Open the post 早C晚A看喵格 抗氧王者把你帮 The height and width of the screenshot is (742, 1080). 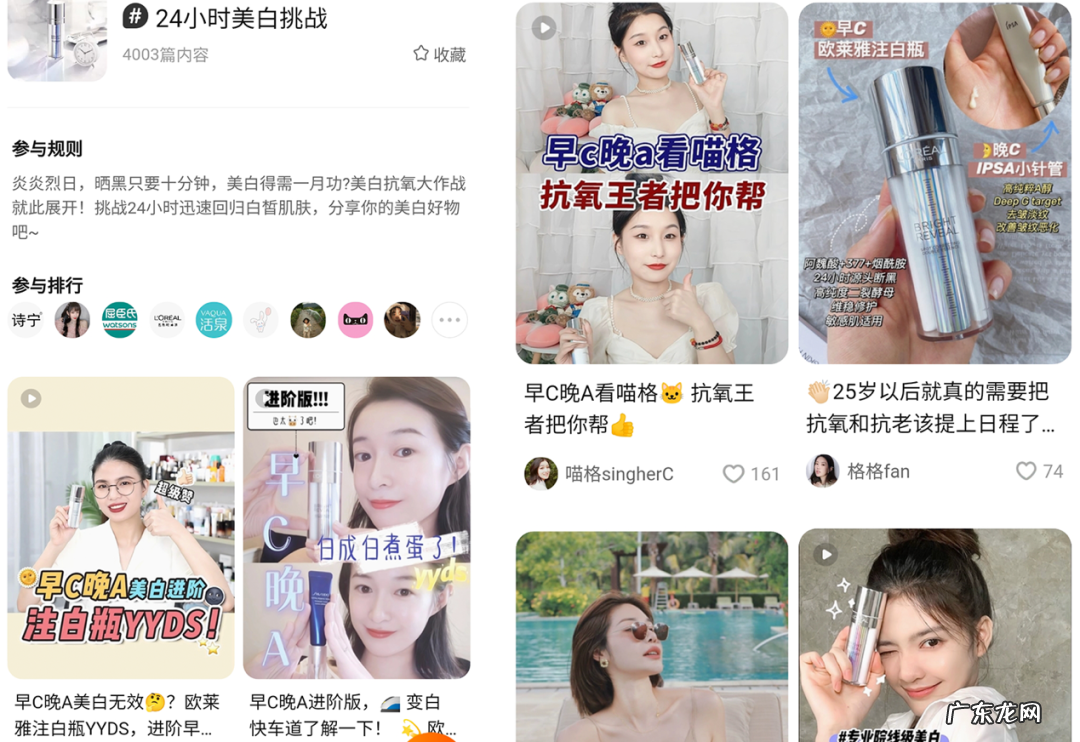(651, 183)
